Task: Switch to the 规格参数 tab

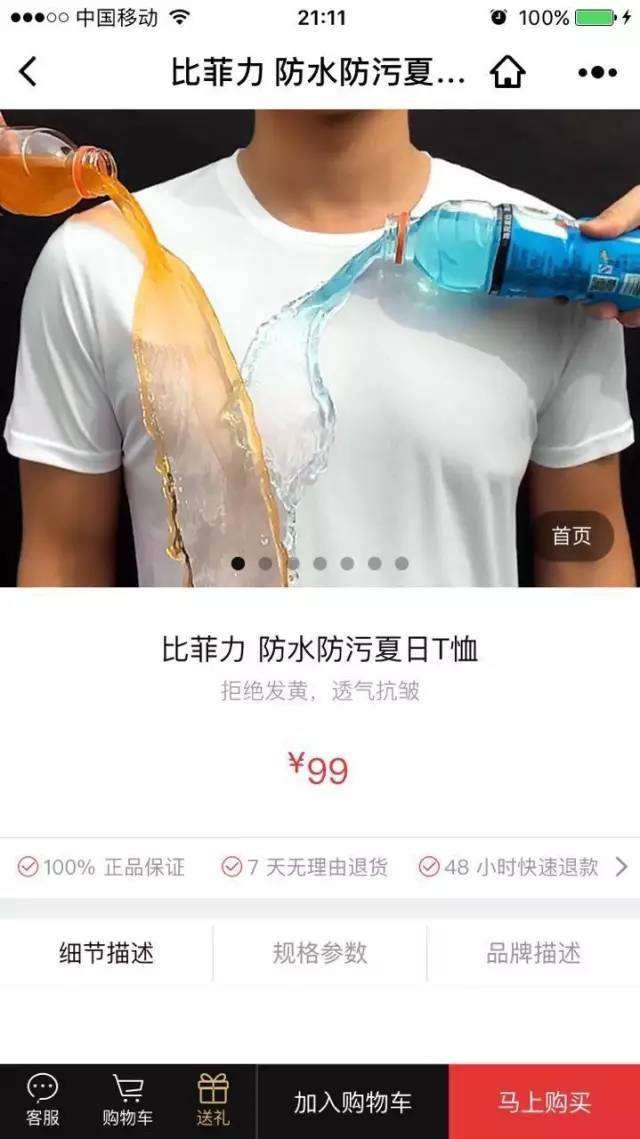Action: (320, 953)
